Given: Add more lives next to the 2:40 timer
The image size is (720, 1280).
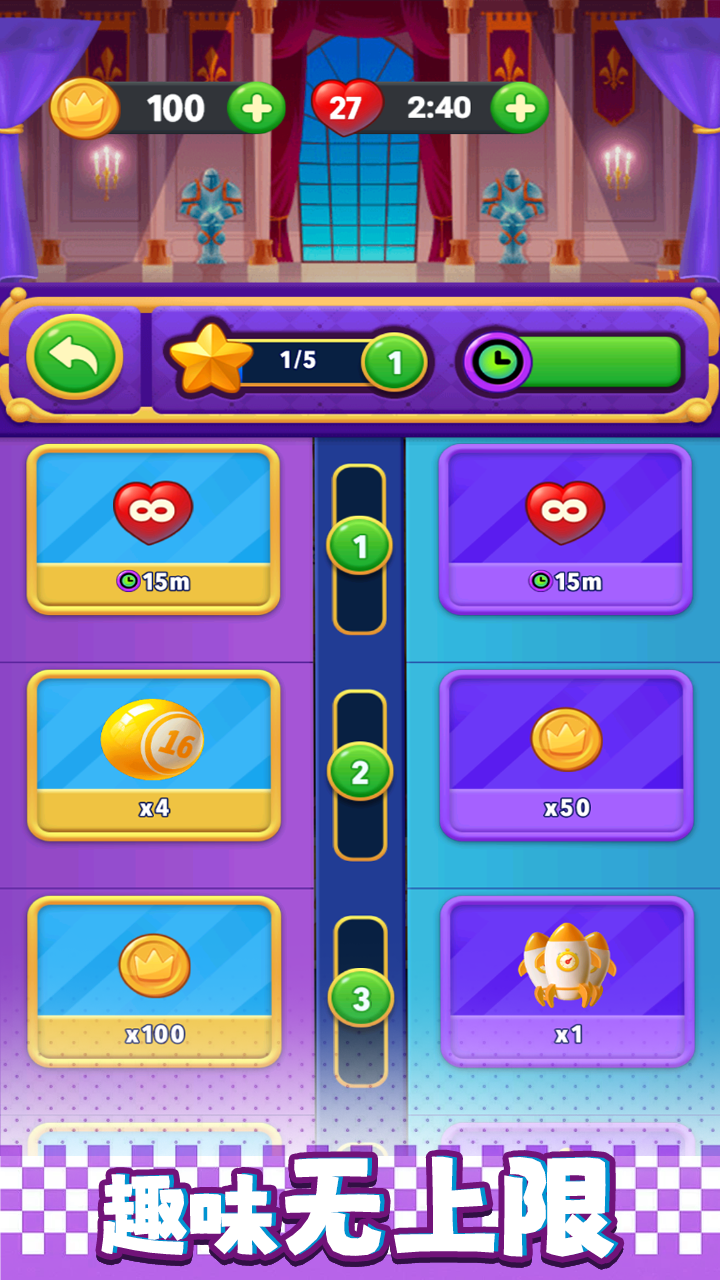Looking at the screenshot, I should tap(519, 108).
